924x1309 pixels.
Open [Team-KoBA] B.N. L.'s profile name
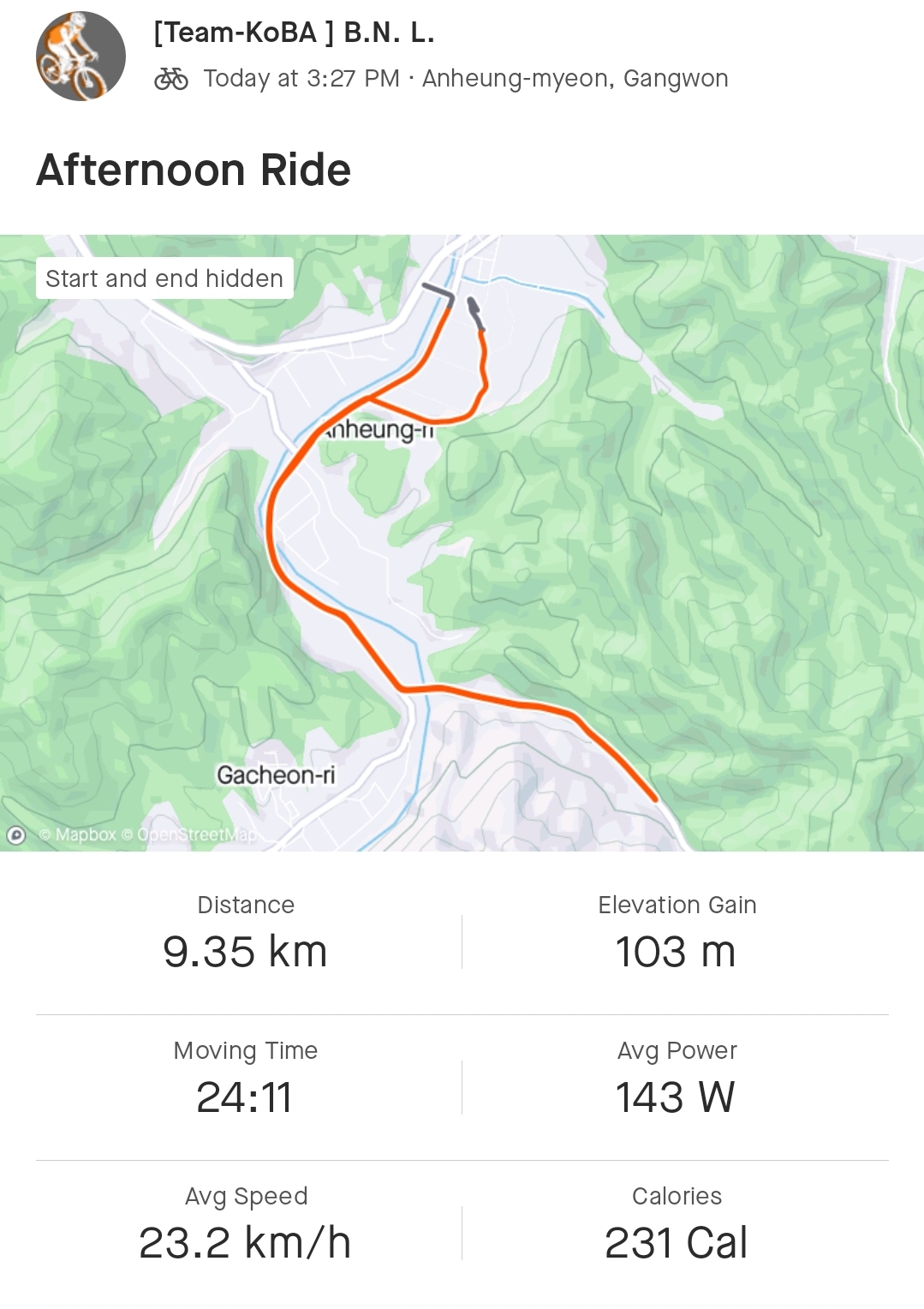pyautogui.click(x=294, y=33)
